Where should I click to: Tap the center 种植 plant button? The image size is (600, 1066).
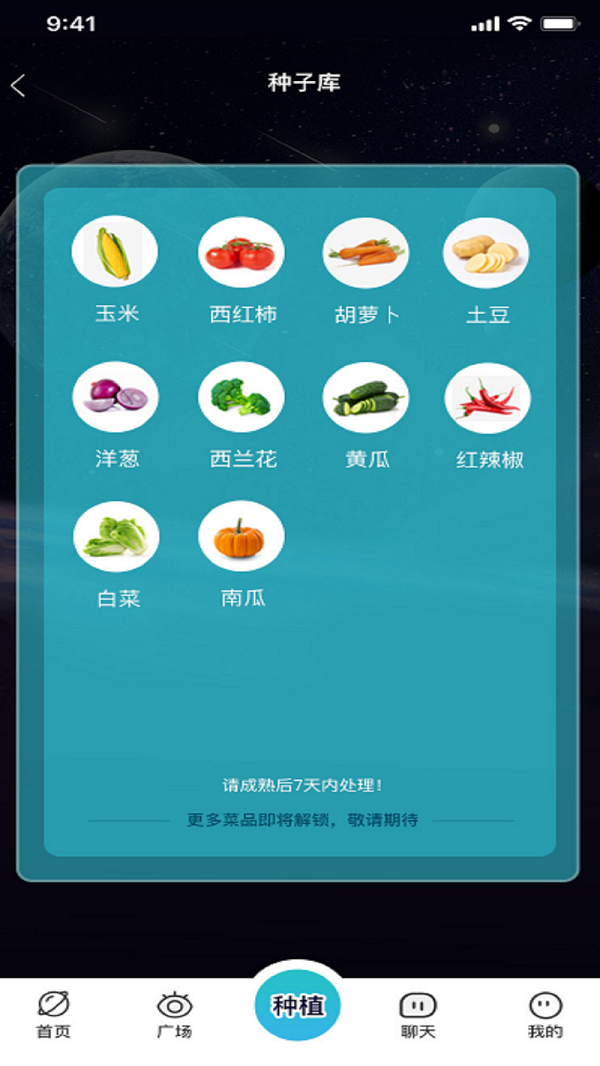[x=298, y=1005]
